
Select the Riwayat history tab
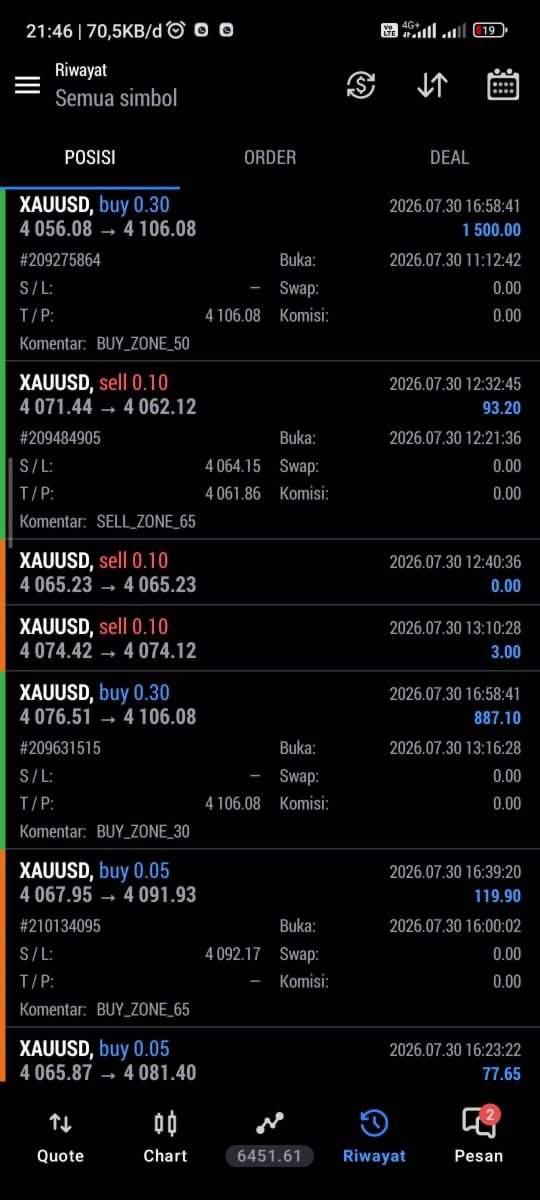[x=374, y=1136]
